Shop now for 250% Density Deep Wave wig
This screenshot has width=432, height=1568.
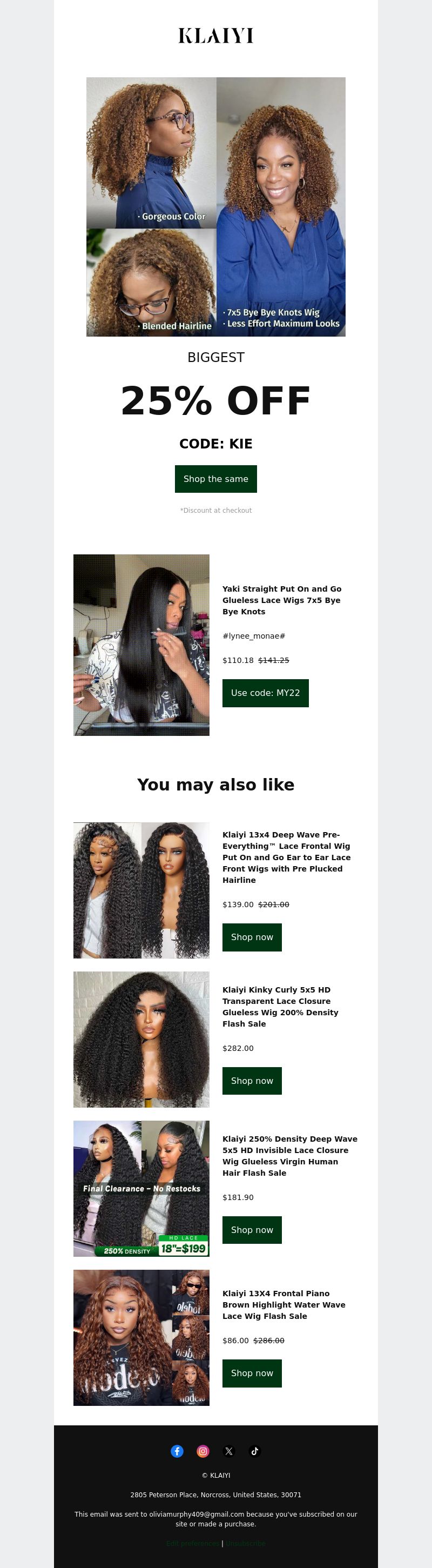[252, 1230]
